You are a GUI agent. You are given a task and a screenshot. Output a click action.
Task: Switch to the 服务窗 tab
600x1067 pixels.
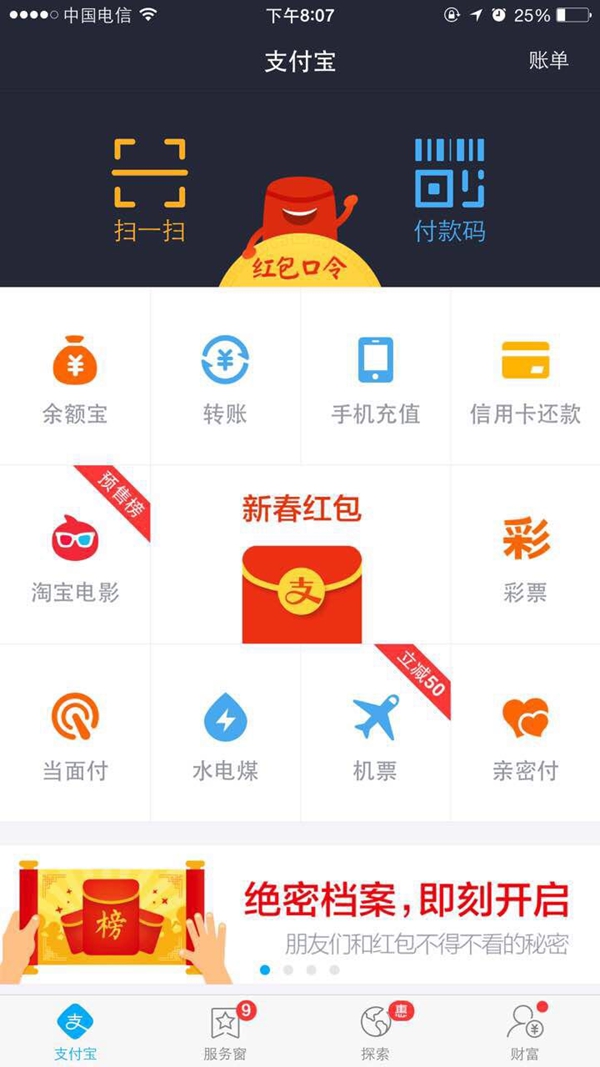point(225,1030)
